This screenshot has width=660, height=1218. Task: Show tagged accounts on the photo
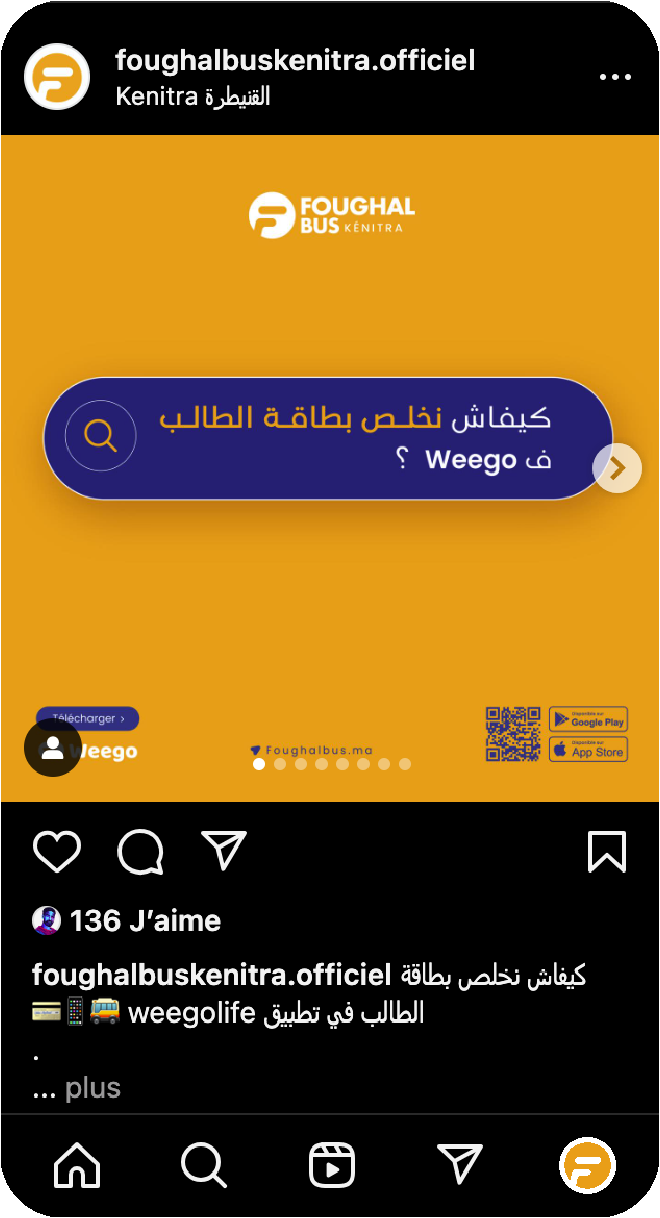coord(53,748)
